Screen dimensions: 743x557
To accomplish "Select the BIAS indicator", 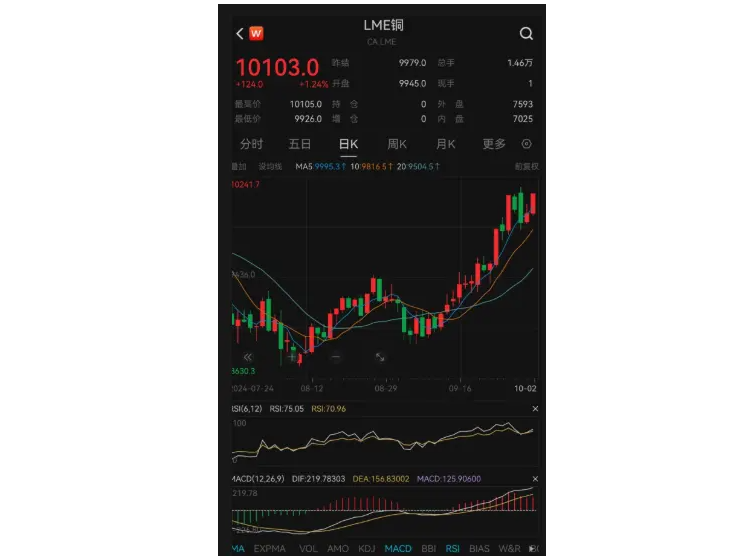I will [x=480, y=549].
